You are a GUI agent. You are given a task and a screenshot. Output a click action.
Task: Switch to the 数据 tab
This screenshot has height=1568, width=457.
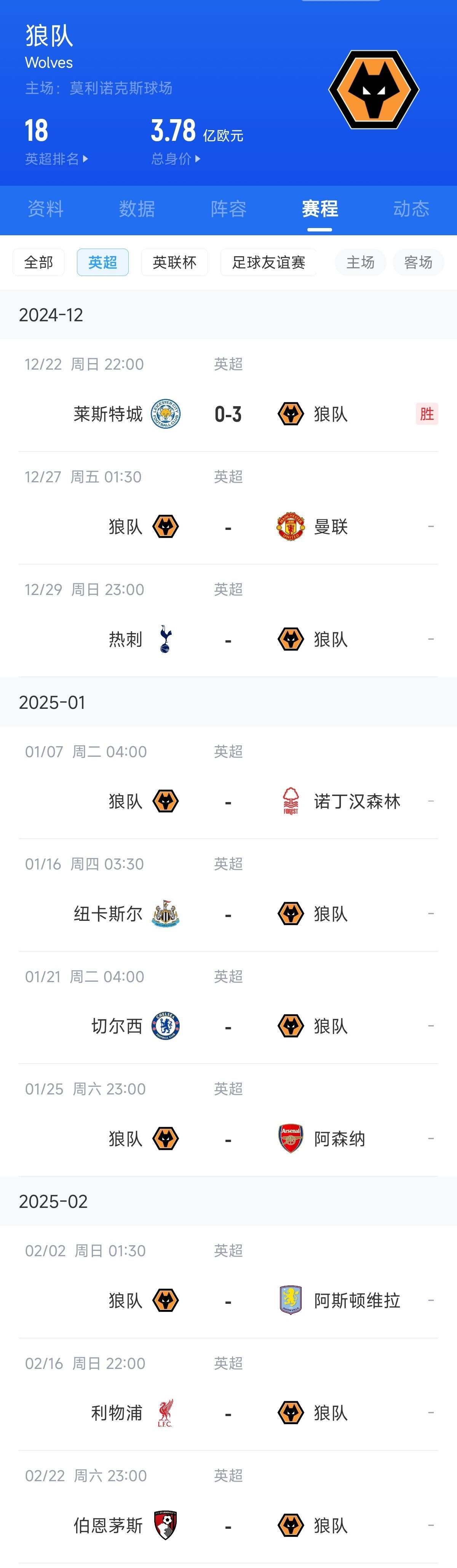[x=137, y=209]
